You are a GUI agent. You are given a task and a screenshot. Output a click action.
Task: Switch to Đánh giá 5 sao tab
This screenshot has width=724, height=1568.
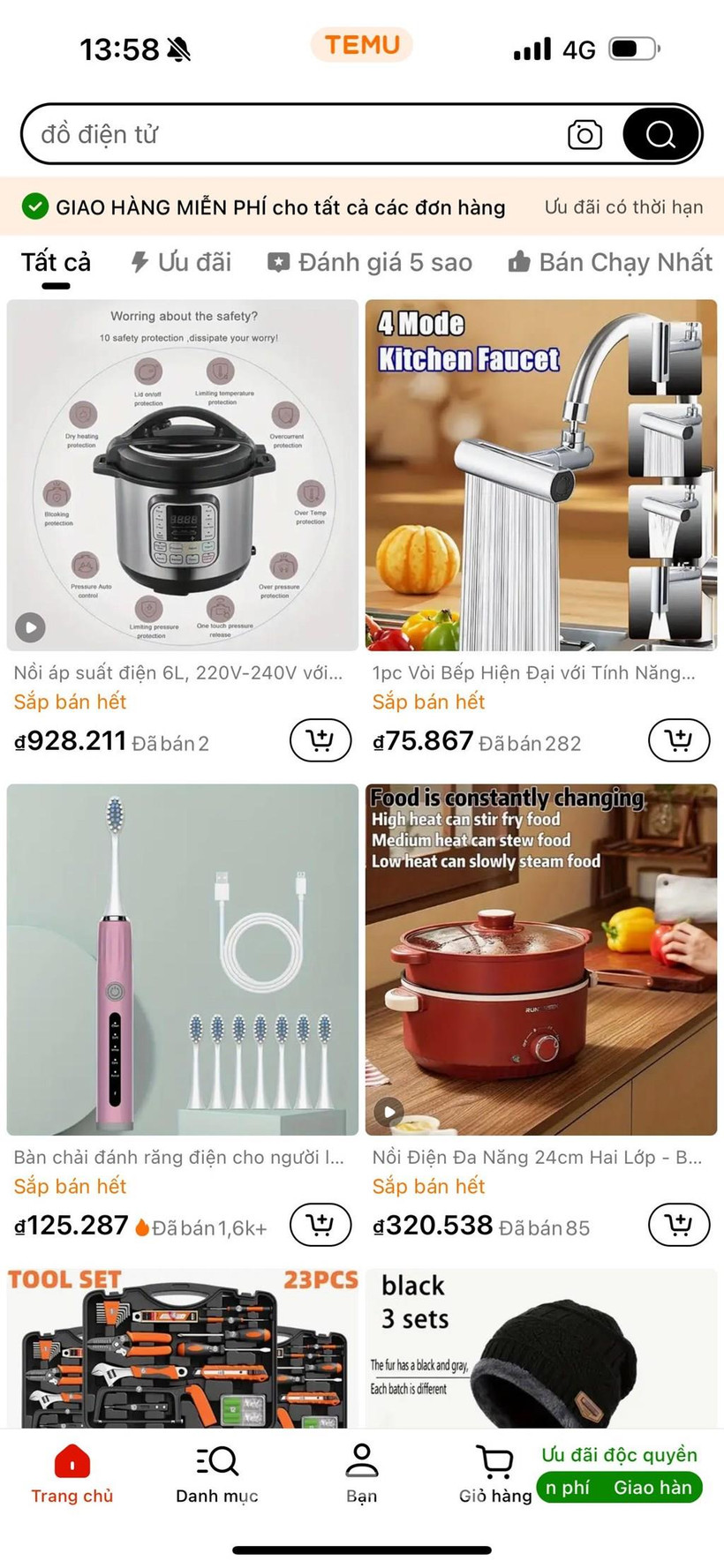(x=370, y=262)
